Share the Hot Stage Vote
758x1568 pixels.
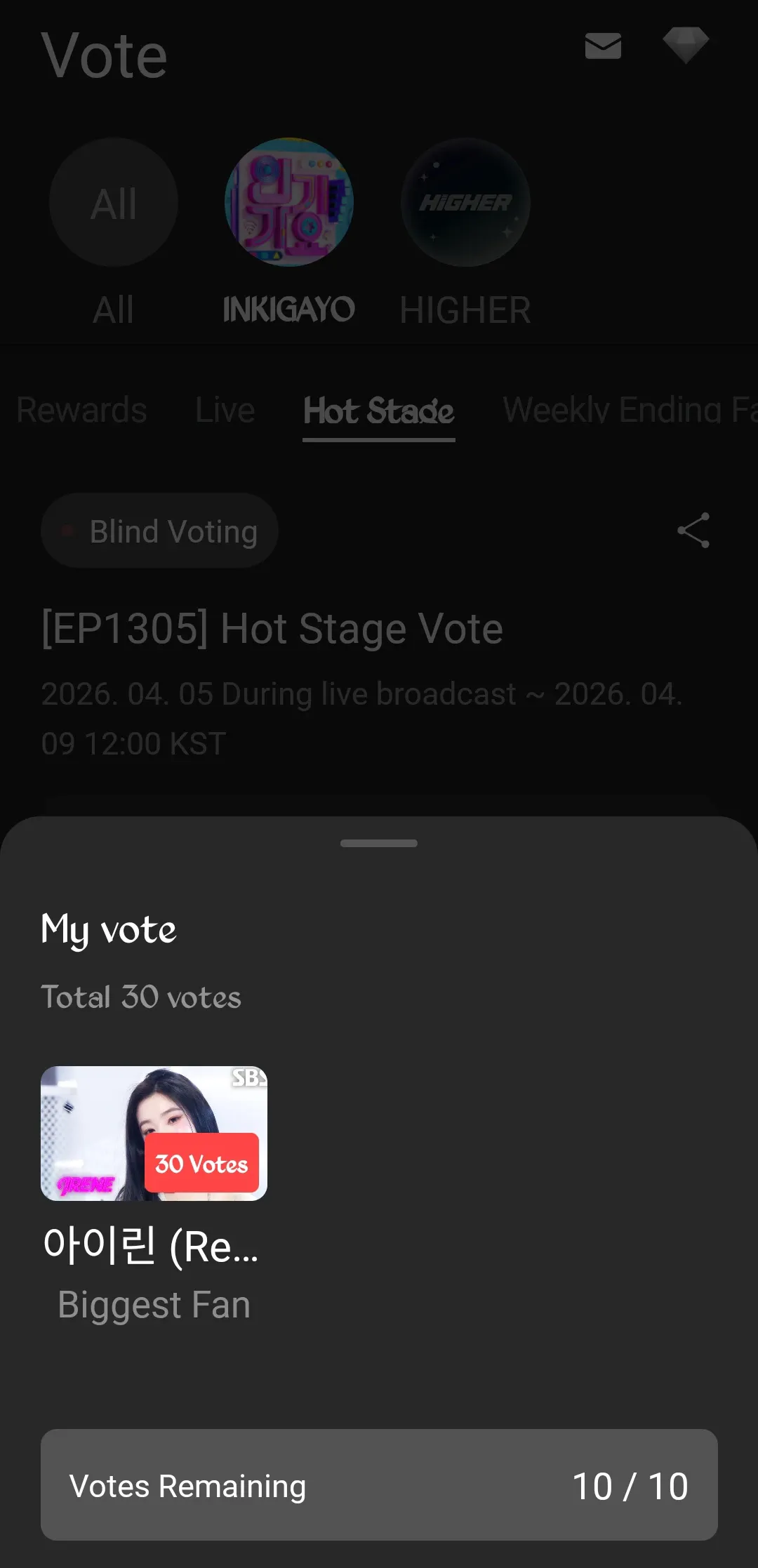(x=693, y=531)
